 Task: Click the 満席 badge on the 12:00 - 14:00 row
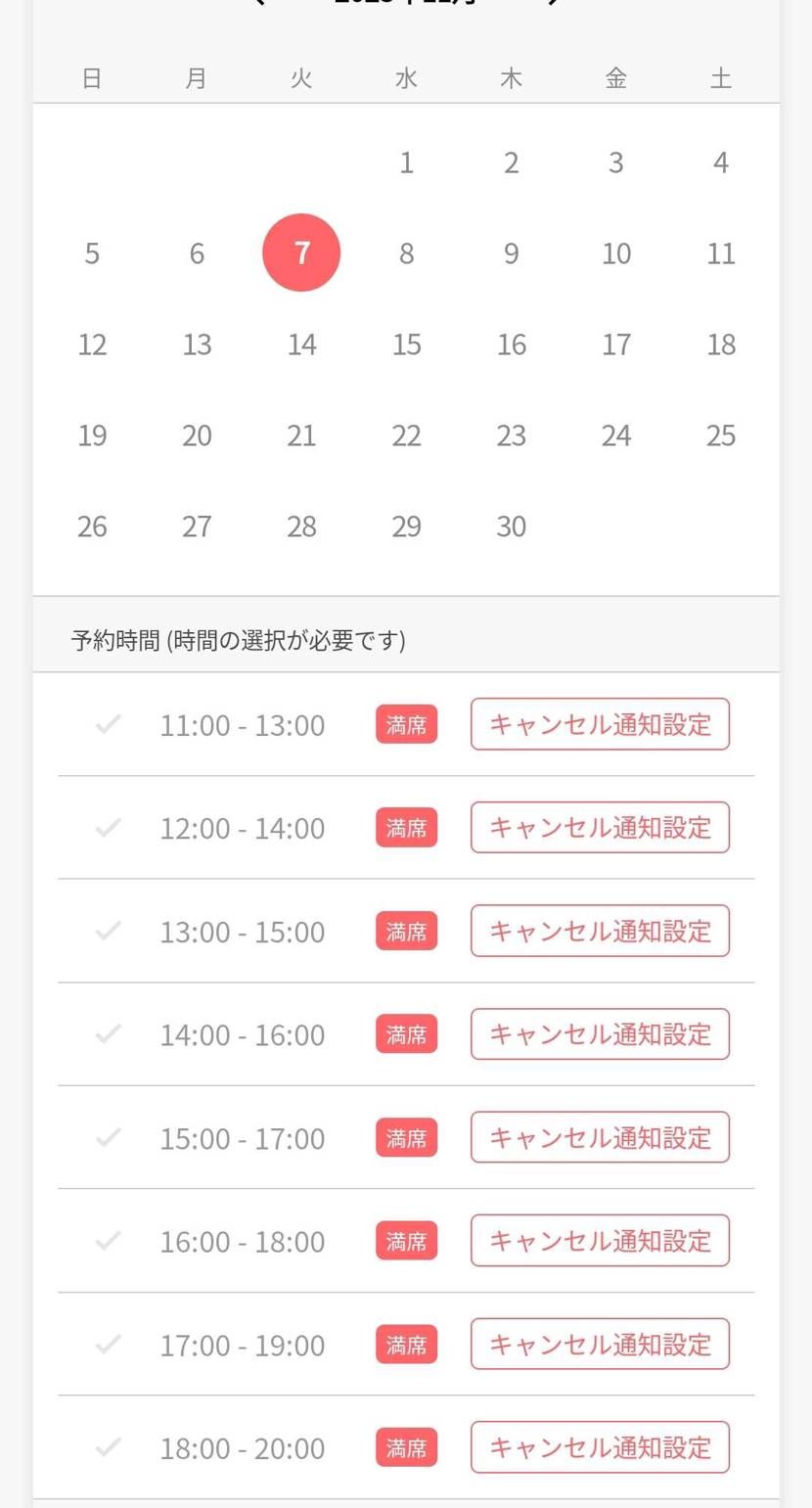405,827
